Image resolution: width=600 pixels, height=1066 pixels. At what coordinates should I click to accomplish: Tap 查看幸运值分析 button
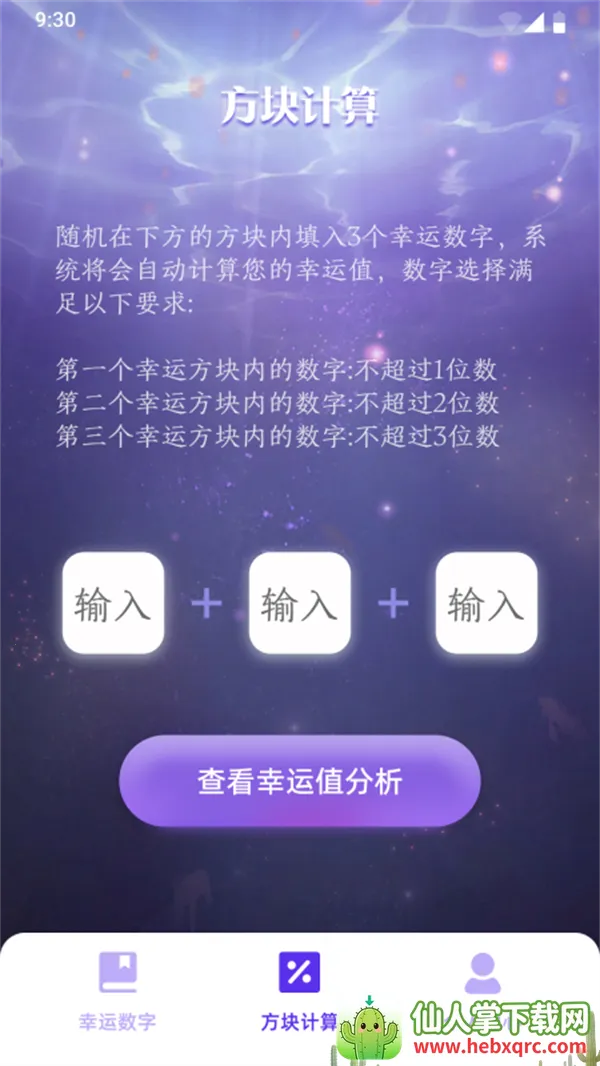[x=300, y=781]
